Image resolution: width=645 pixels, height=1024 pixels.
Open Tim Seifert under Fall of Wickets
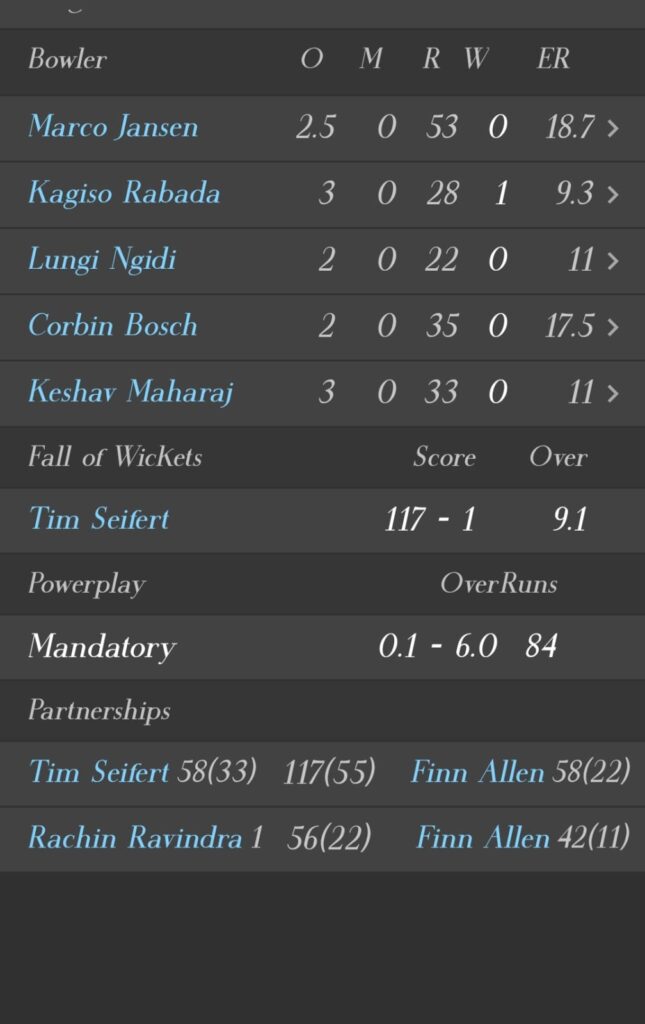99,518
